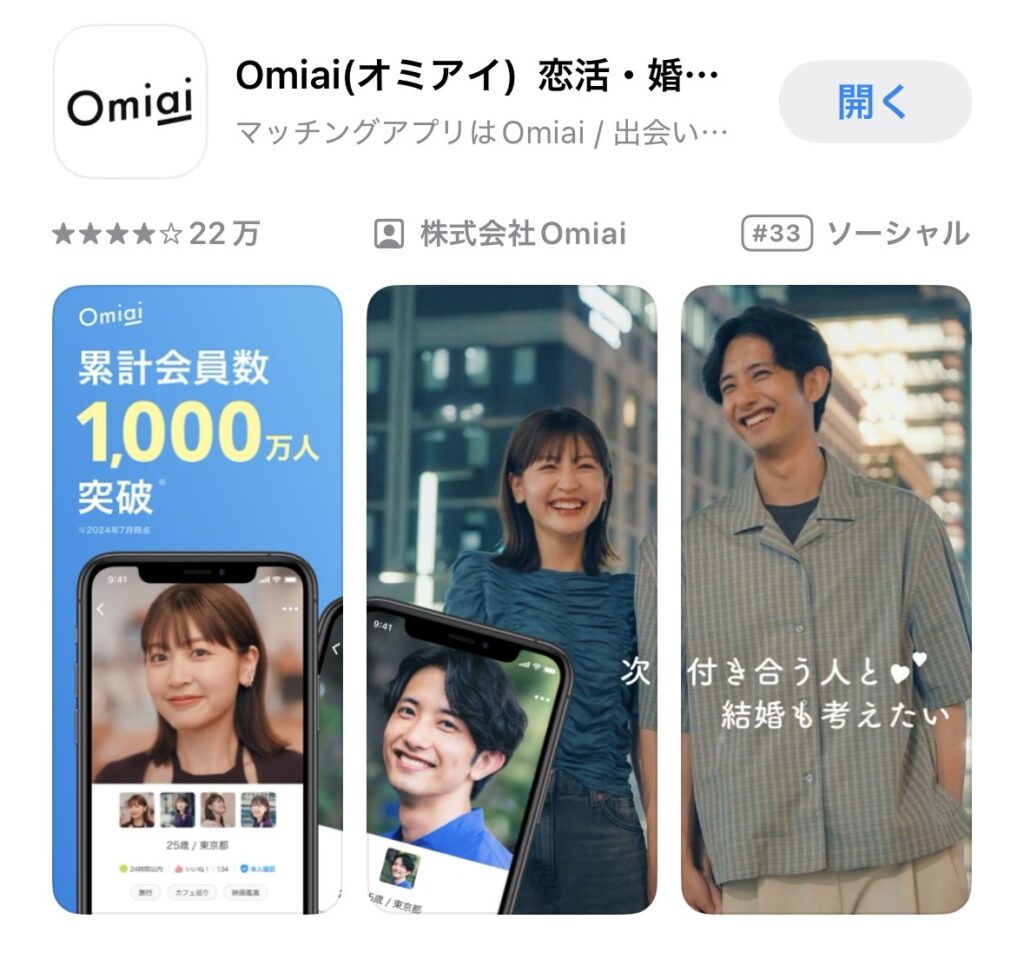Open the screenshot of the woman in the blue blouse
Screen dimensions: 1024x959
pos(511,599)
